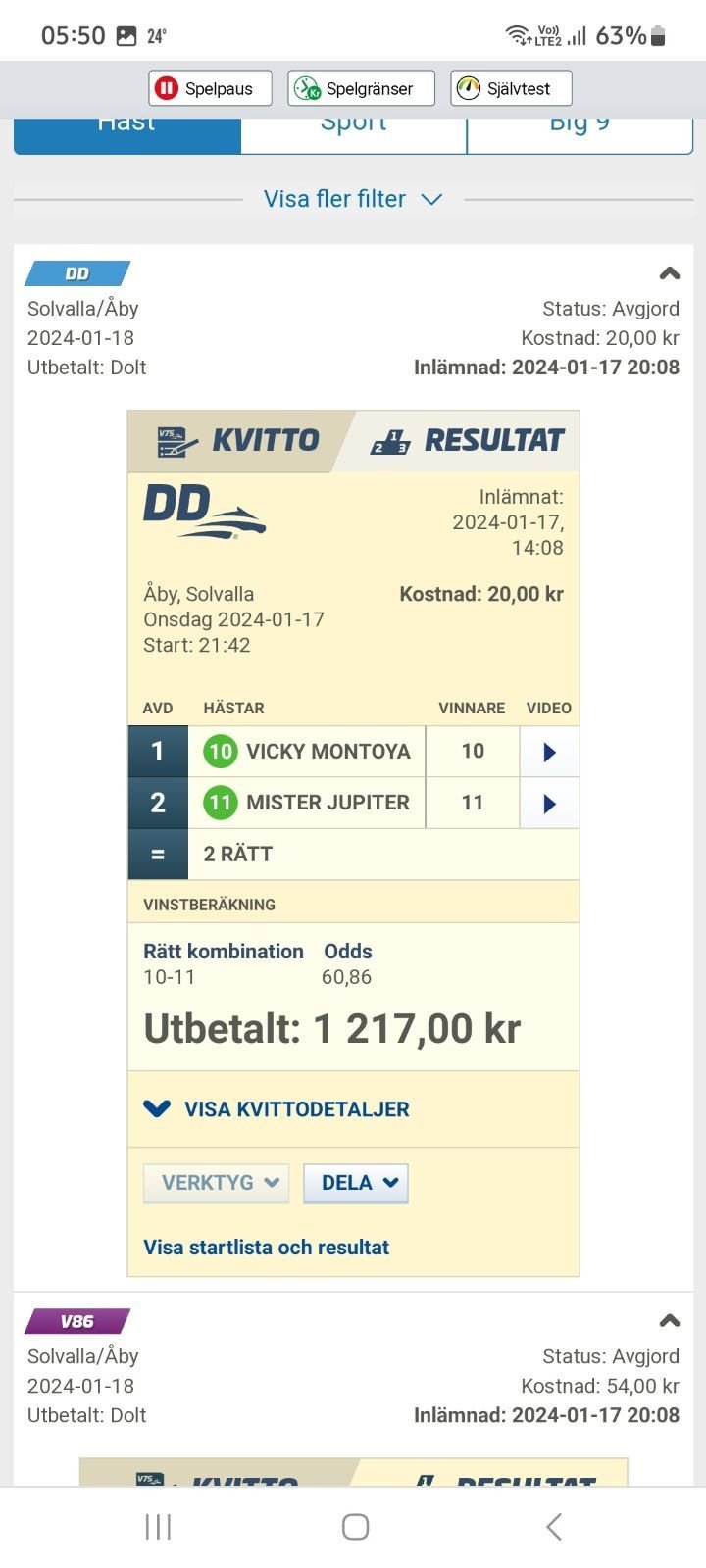Collapse the DD bet receipt
Viewport: 706px width, 1568px height.
coord(670,273)
